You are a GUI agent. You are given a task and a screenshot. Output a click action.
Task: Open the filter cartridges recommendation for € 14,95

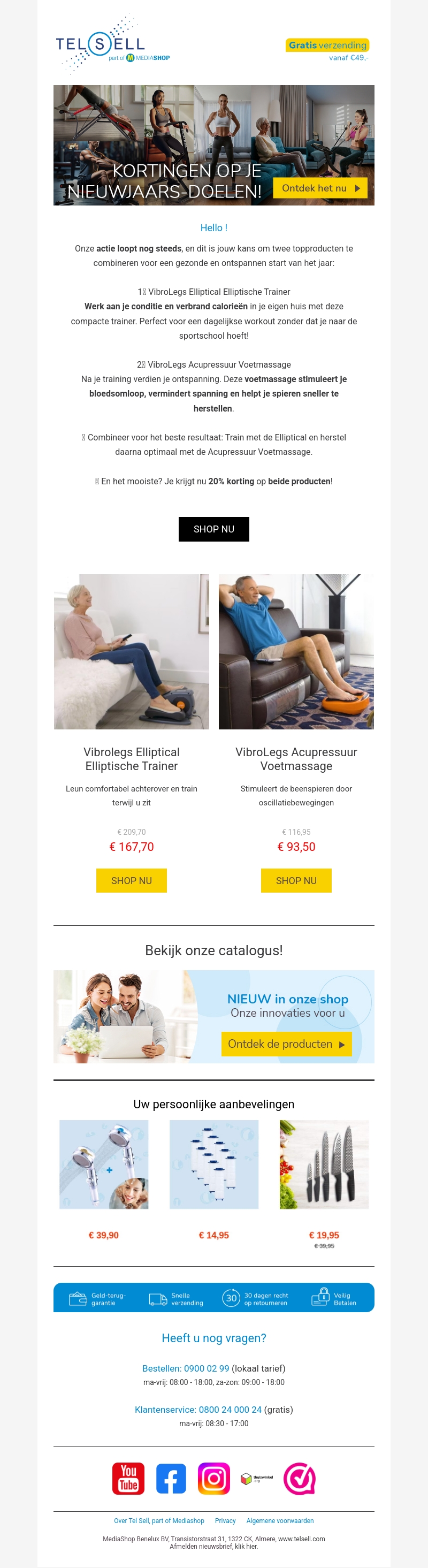[213, 1164]
